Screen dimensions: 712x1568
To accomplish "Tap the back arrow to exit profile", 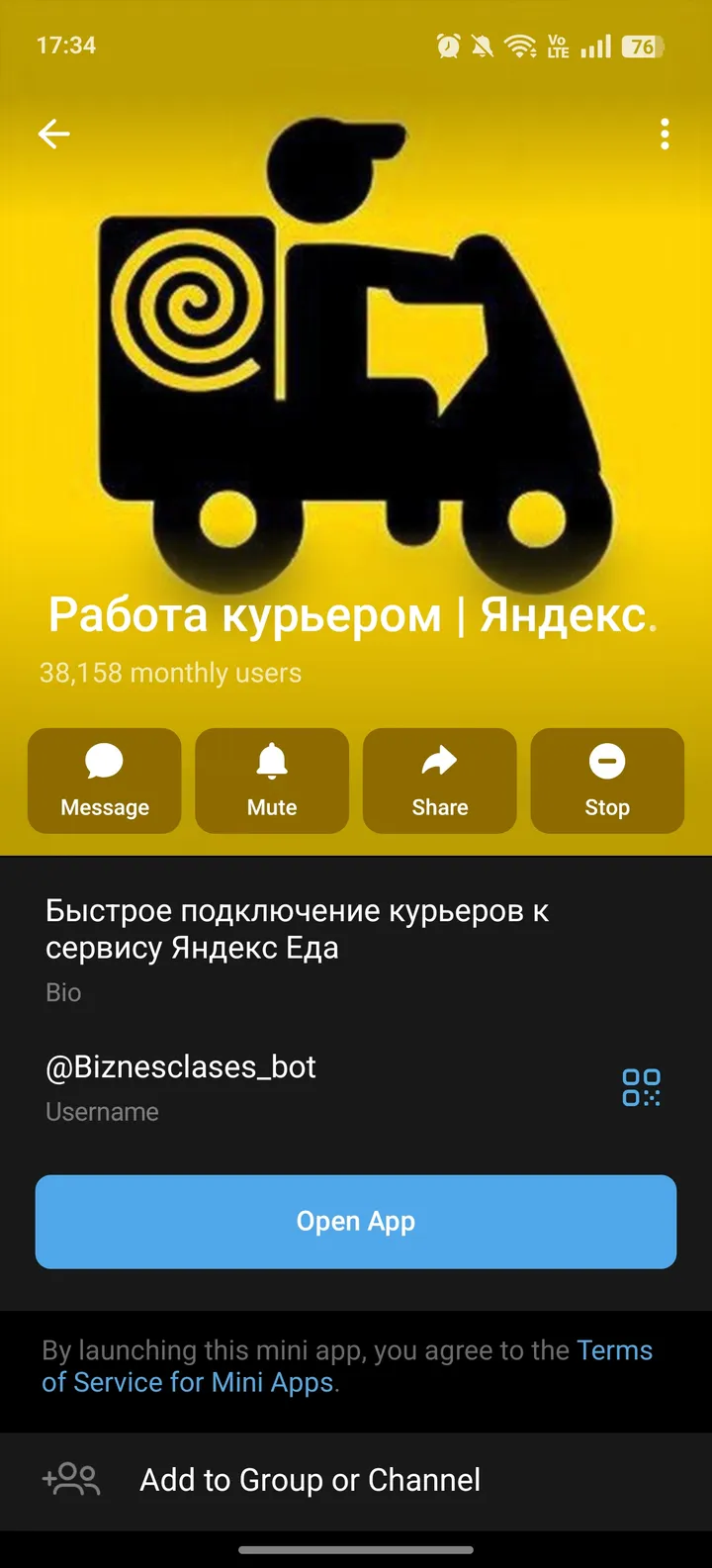I will (53, 134).
